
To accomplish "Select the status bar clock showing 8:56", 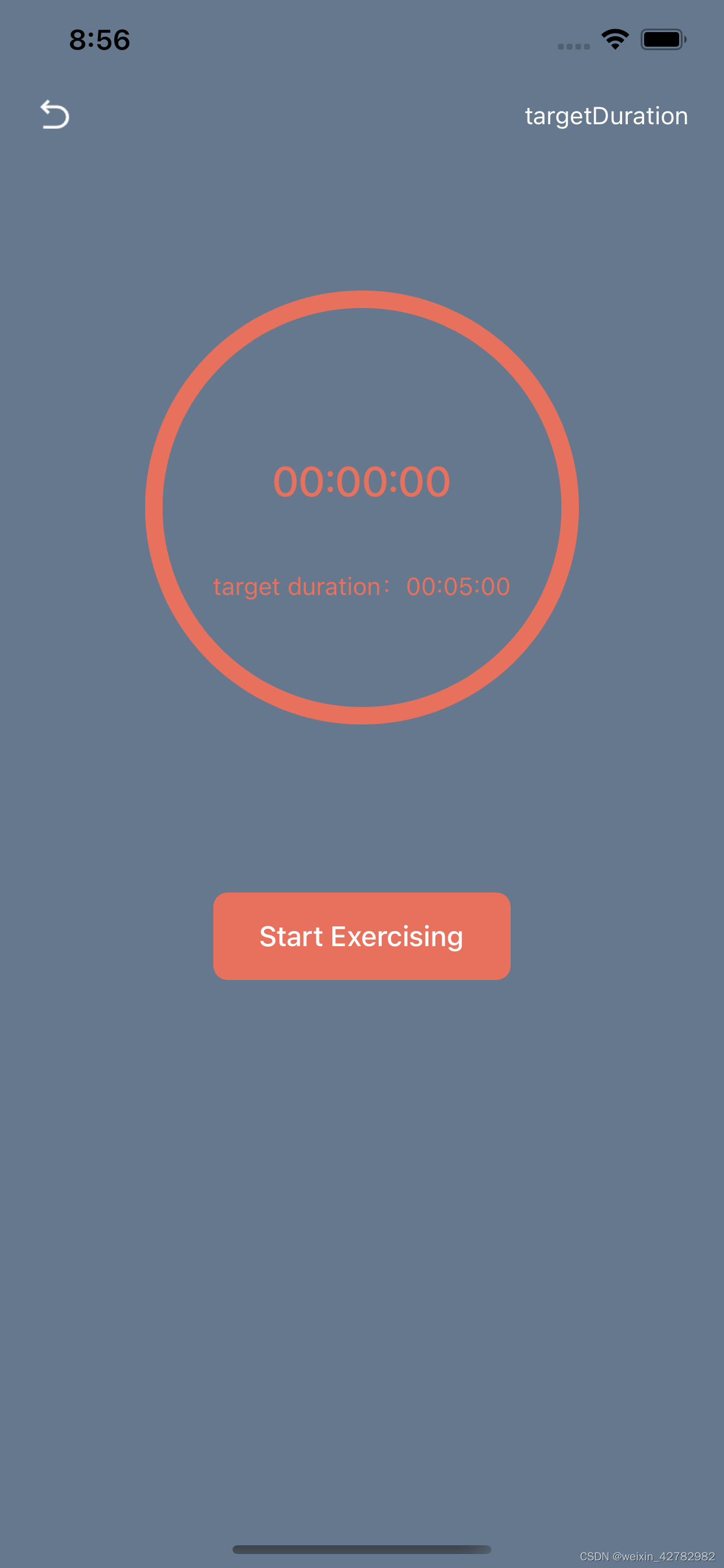I will pos(99,39).
